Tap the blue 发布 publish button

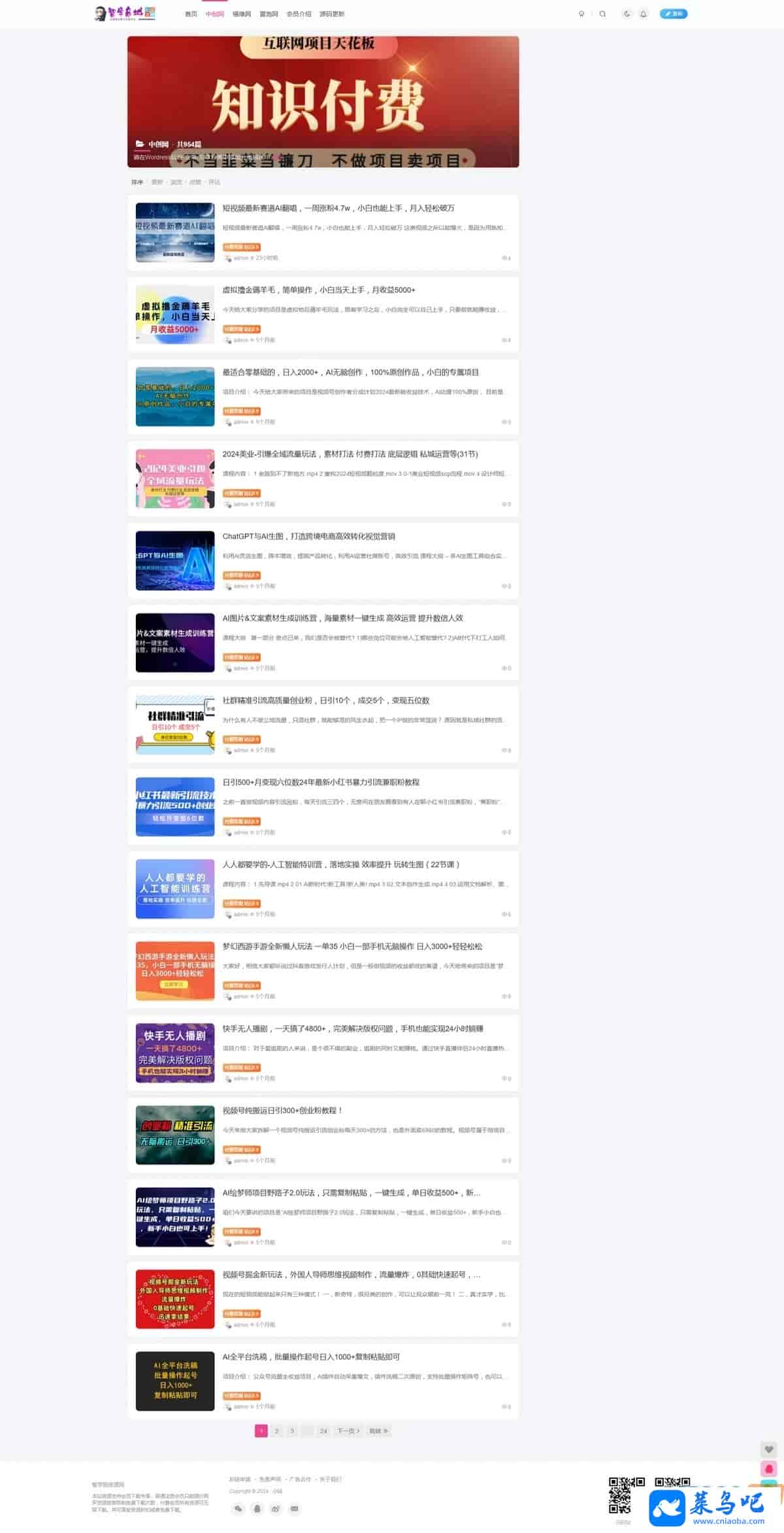(x=673, y=14)
